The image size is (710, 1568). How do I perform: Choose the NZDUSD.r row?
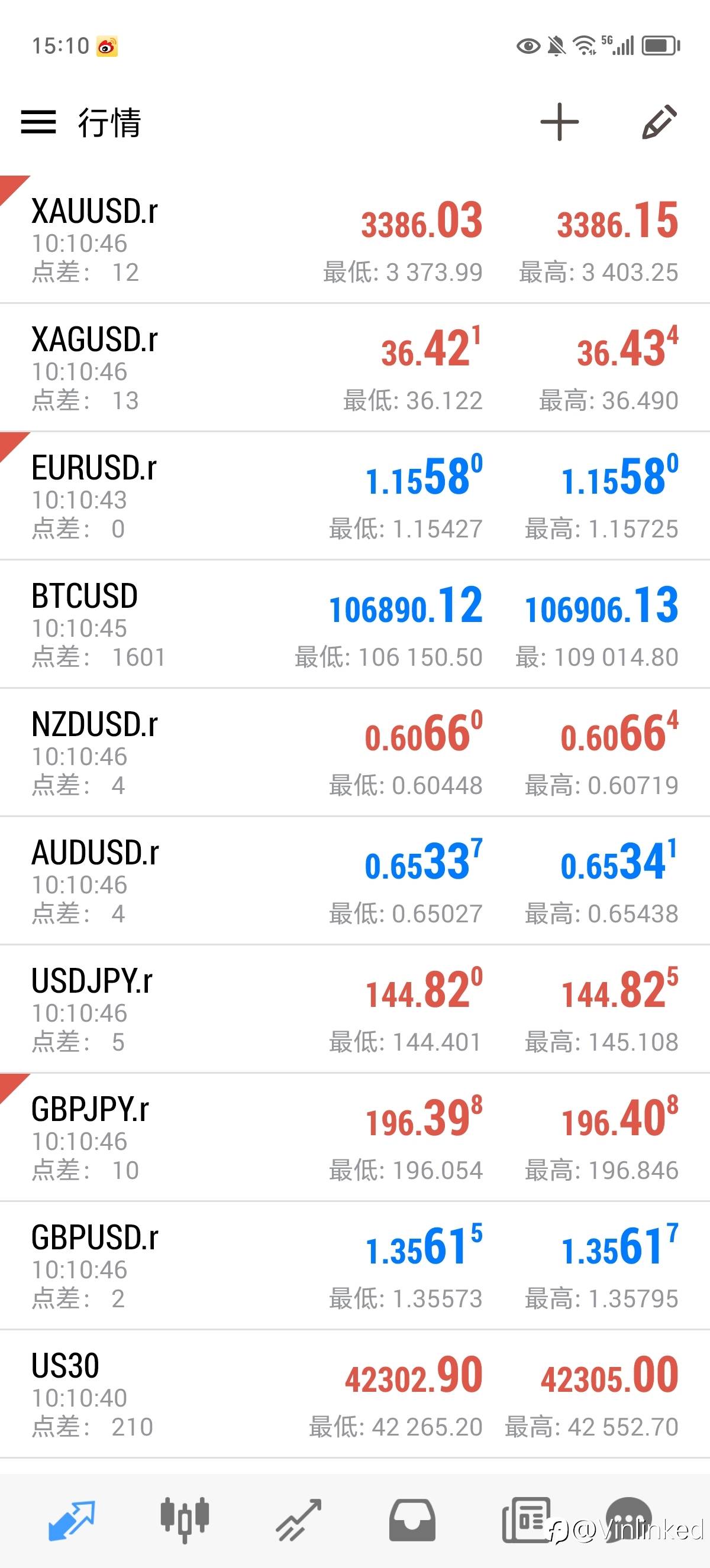point(355,753)
